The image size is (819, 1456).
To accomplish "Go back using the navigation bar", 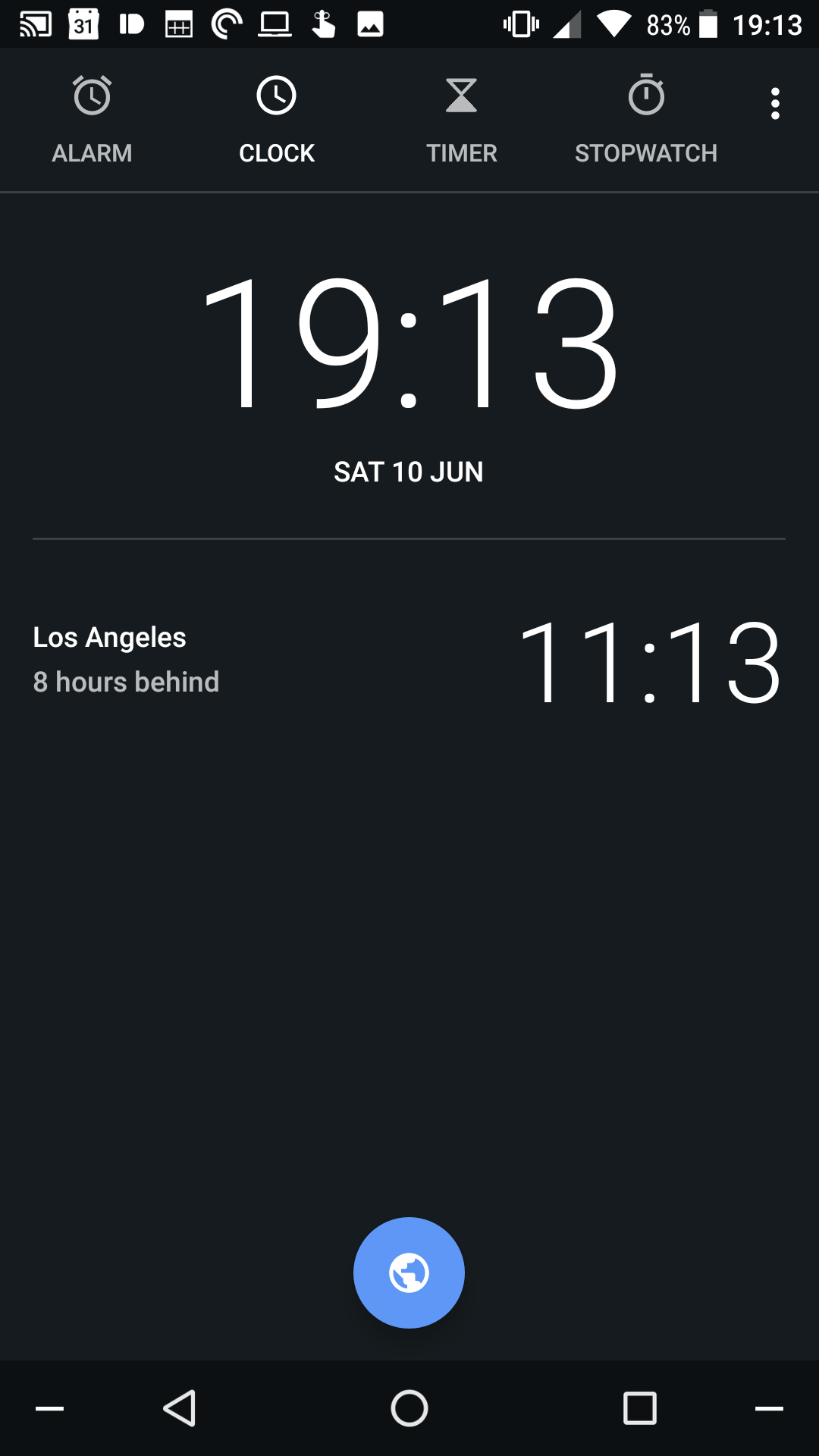I will (180, 1408).
